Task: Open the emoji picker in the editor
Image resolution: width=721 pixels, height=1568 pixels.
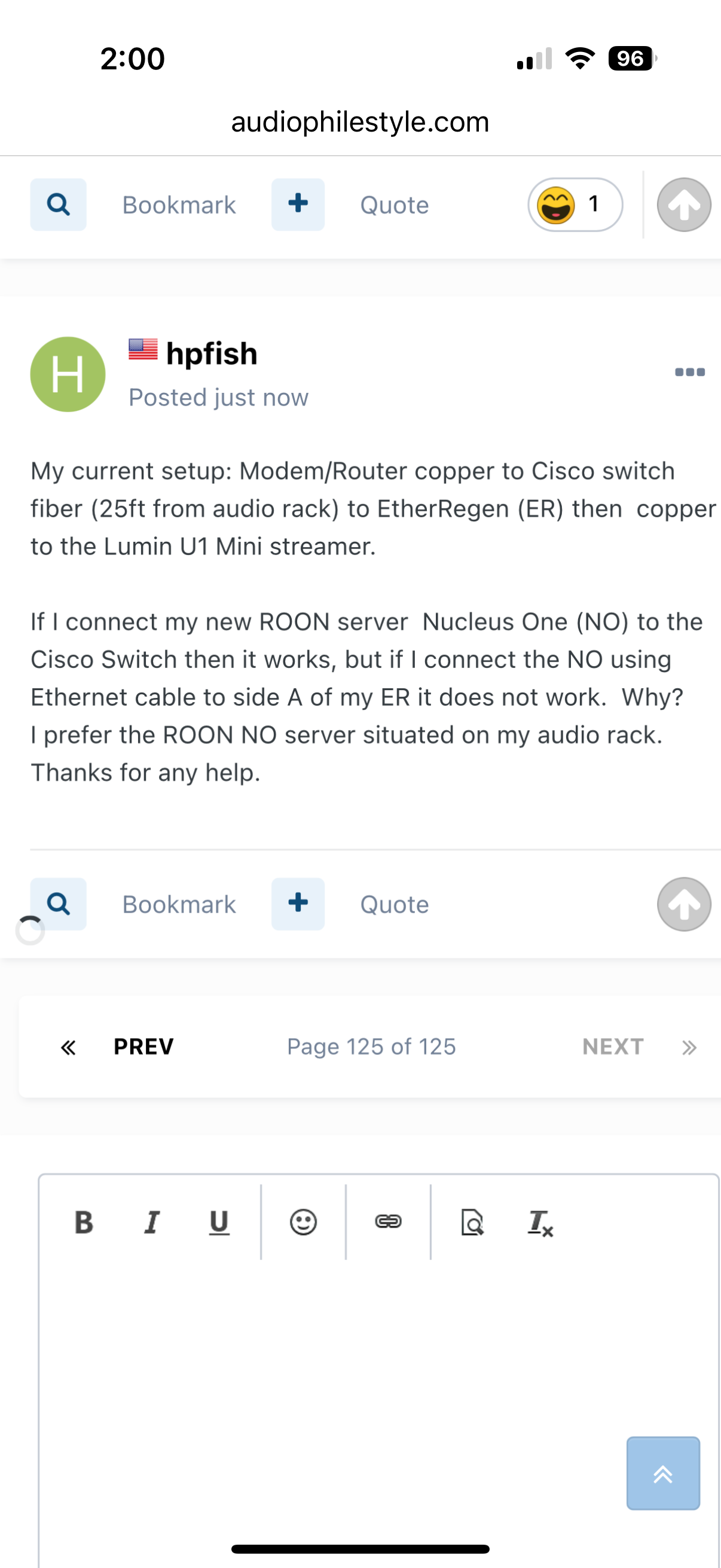Action: [x=303, y=1222]
